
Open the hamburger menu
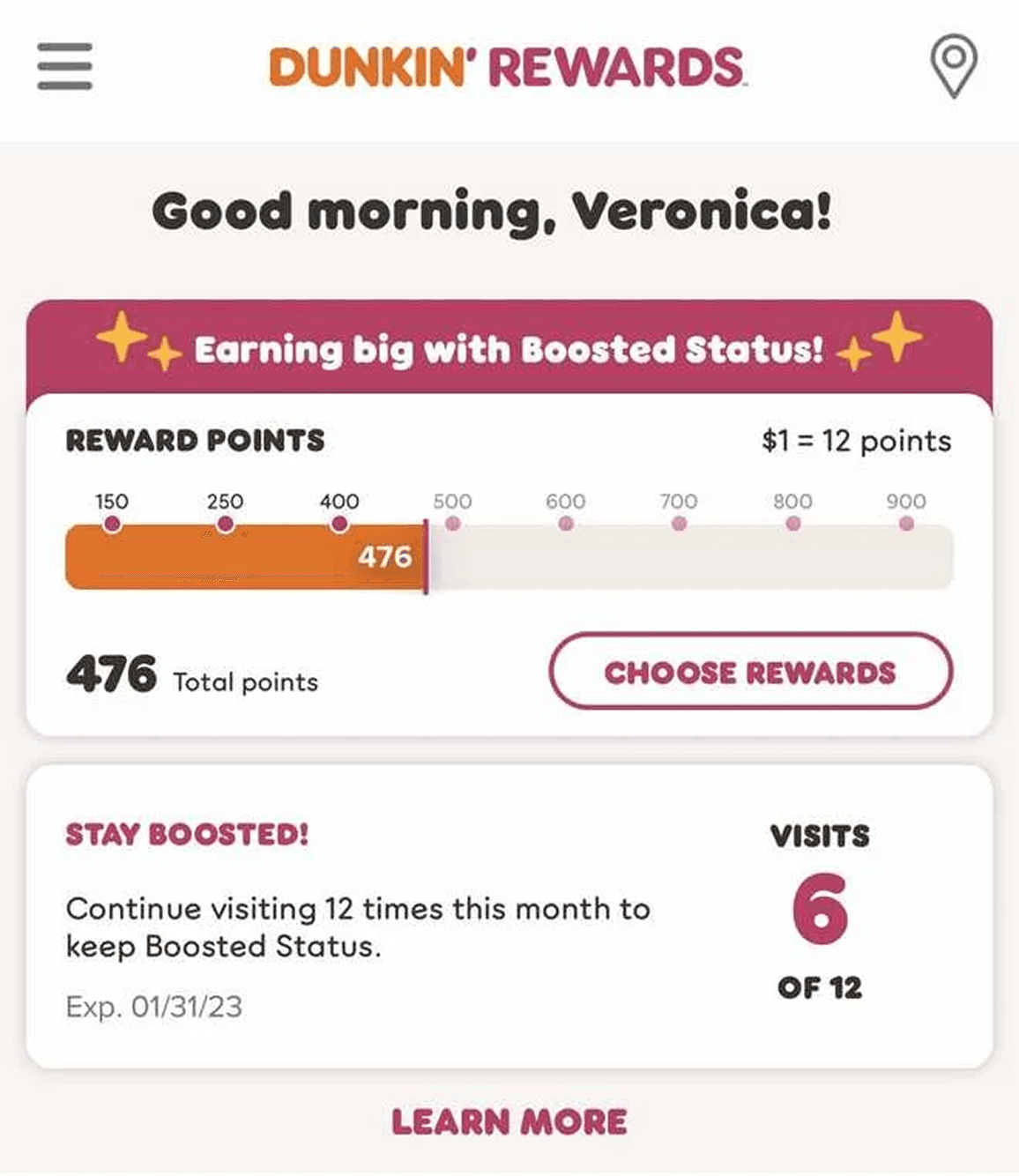coord(64,66)
